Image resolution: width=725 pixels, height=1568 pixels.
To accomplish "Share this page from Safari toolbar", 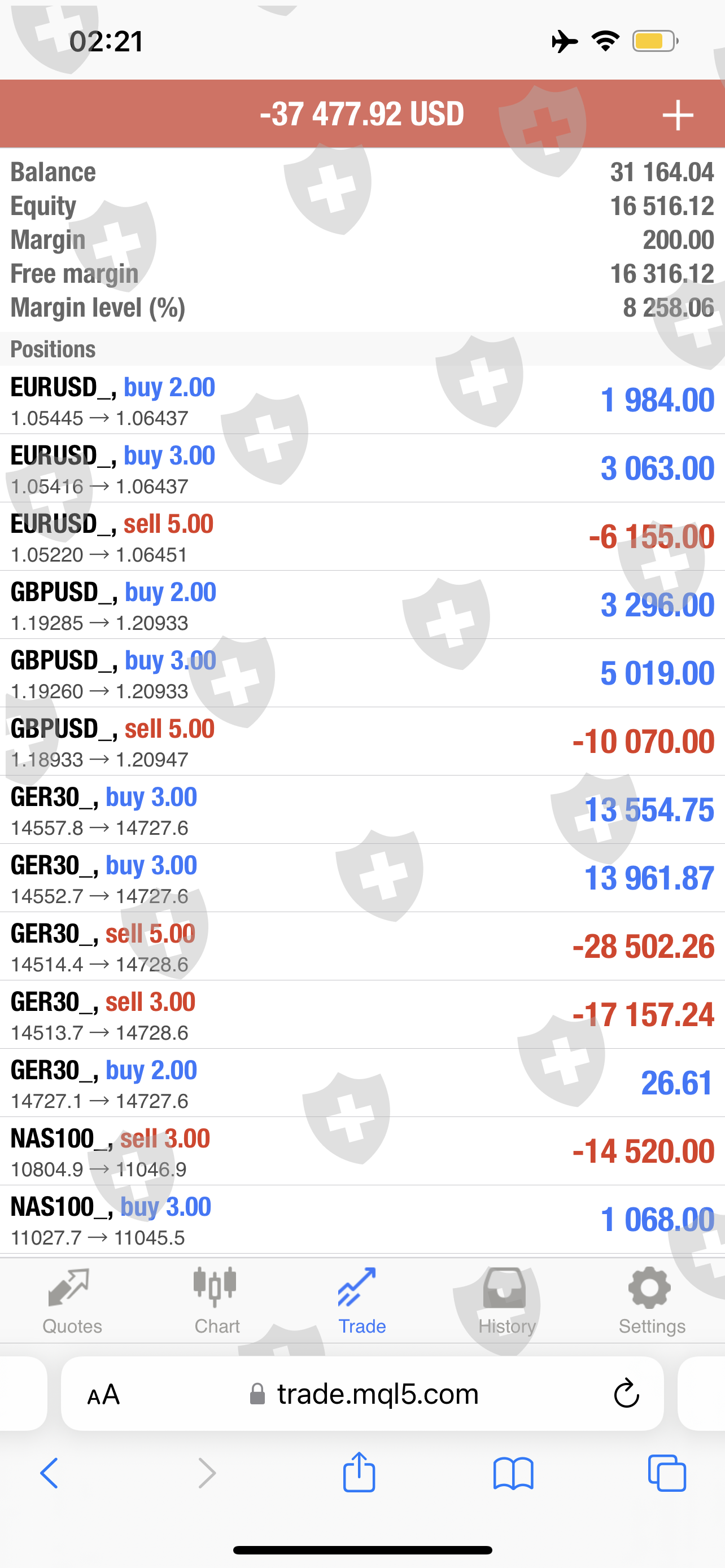I will 359,1473.
